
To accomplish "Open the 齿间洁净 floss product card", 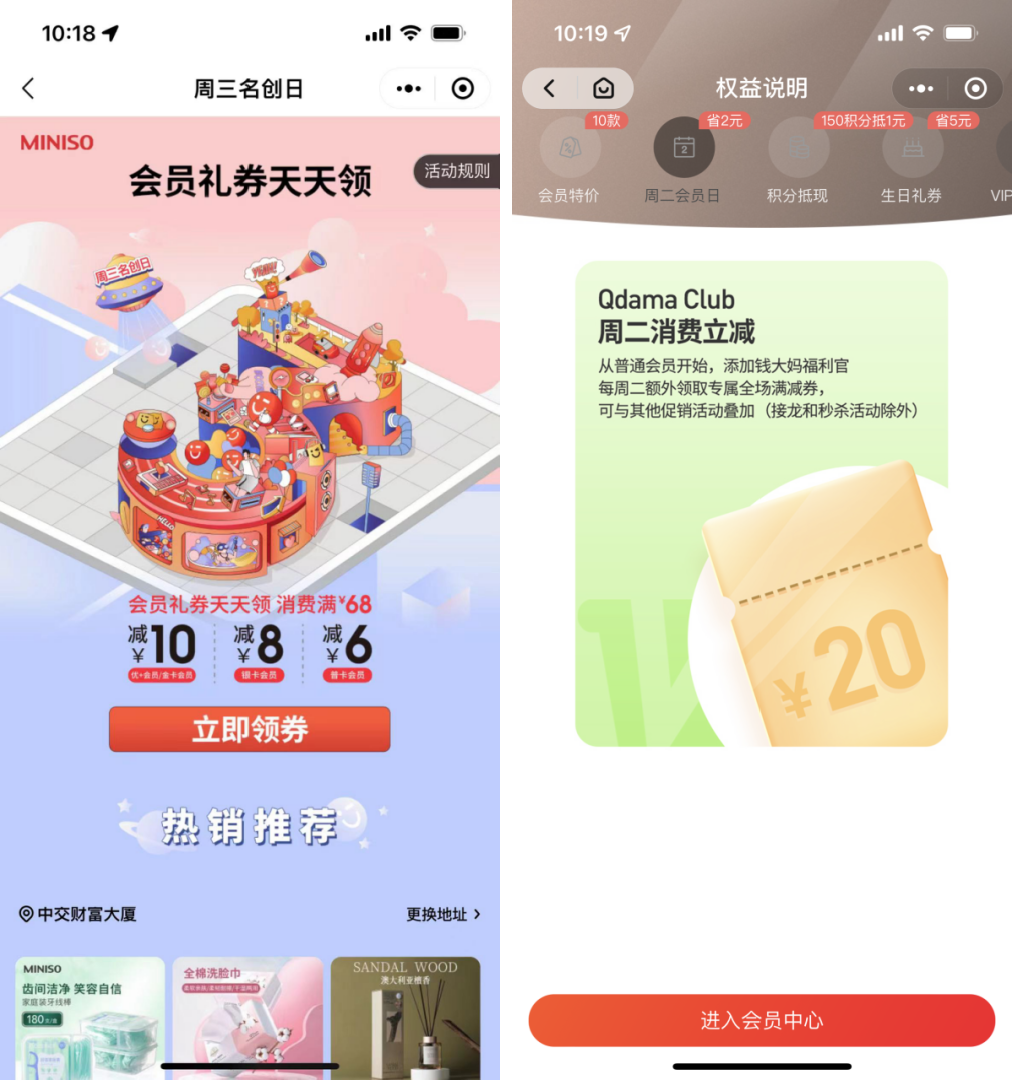I will pos(90,1010).
